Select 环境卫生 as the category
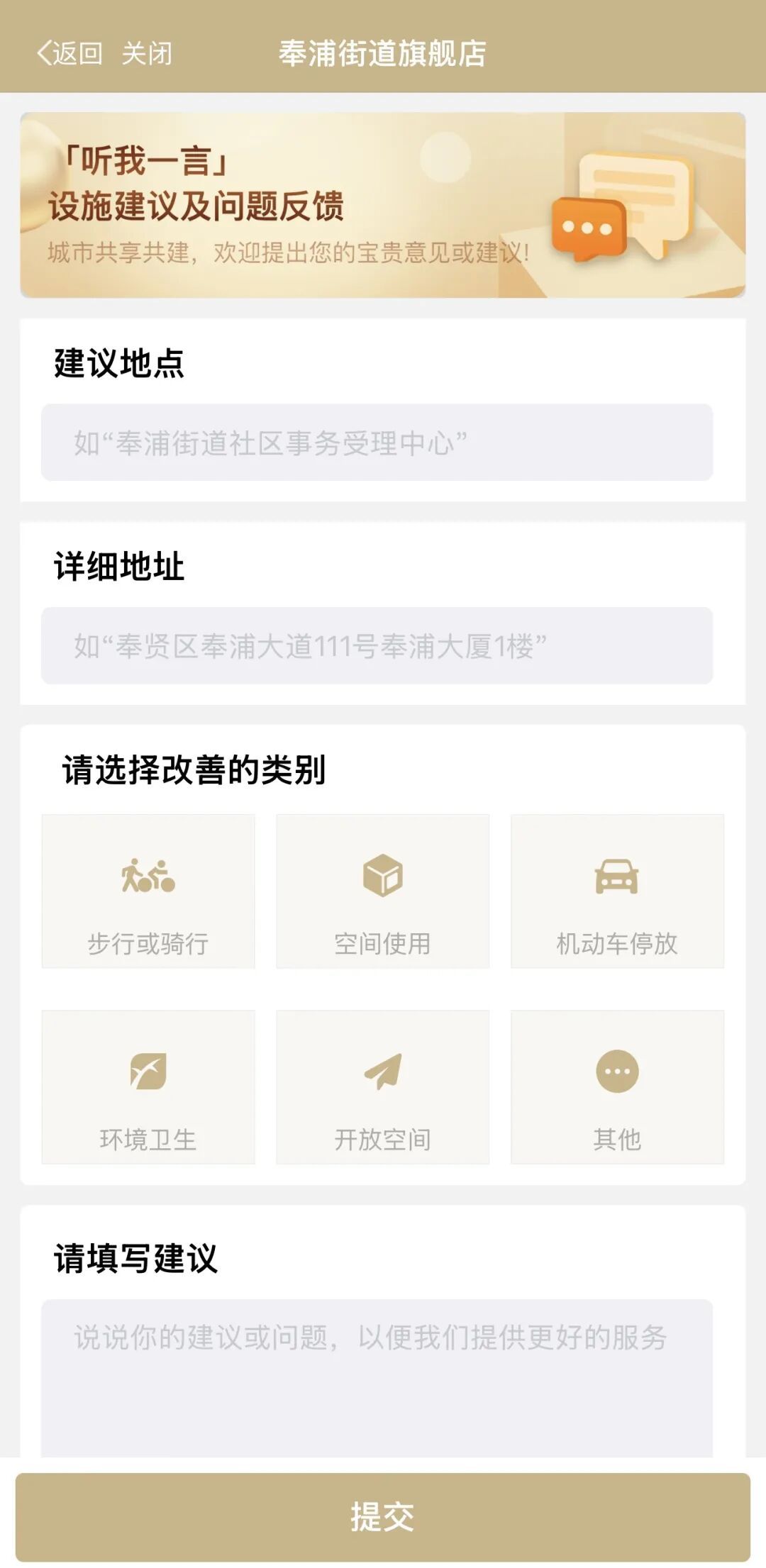Screen dimensions: 766x1568 click(148, 1087)
